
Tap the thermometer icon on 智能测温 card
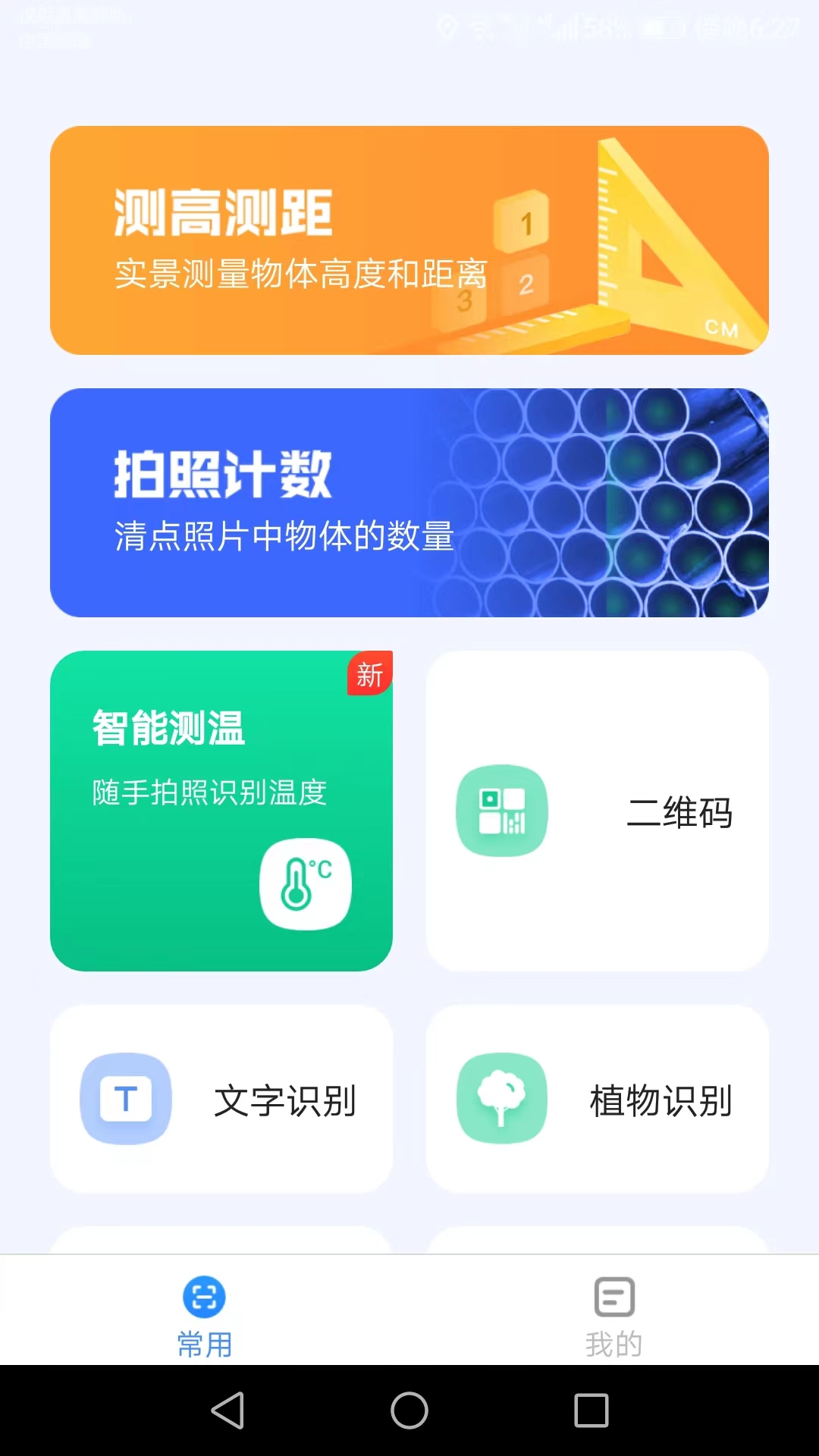(x=306, y=883)
